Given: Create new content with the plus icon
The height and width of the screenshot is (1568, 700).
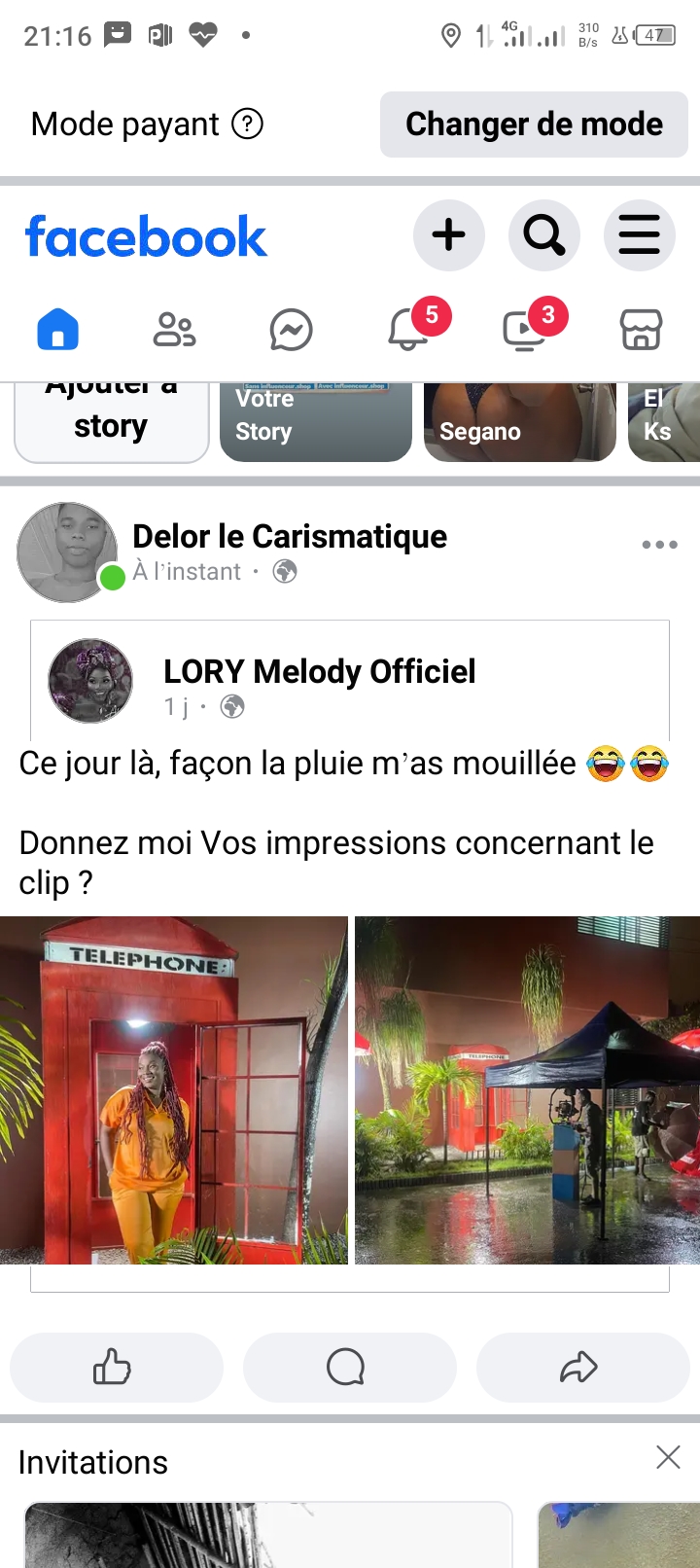Looking at the screenshot, I should click(x=449, y=235).
